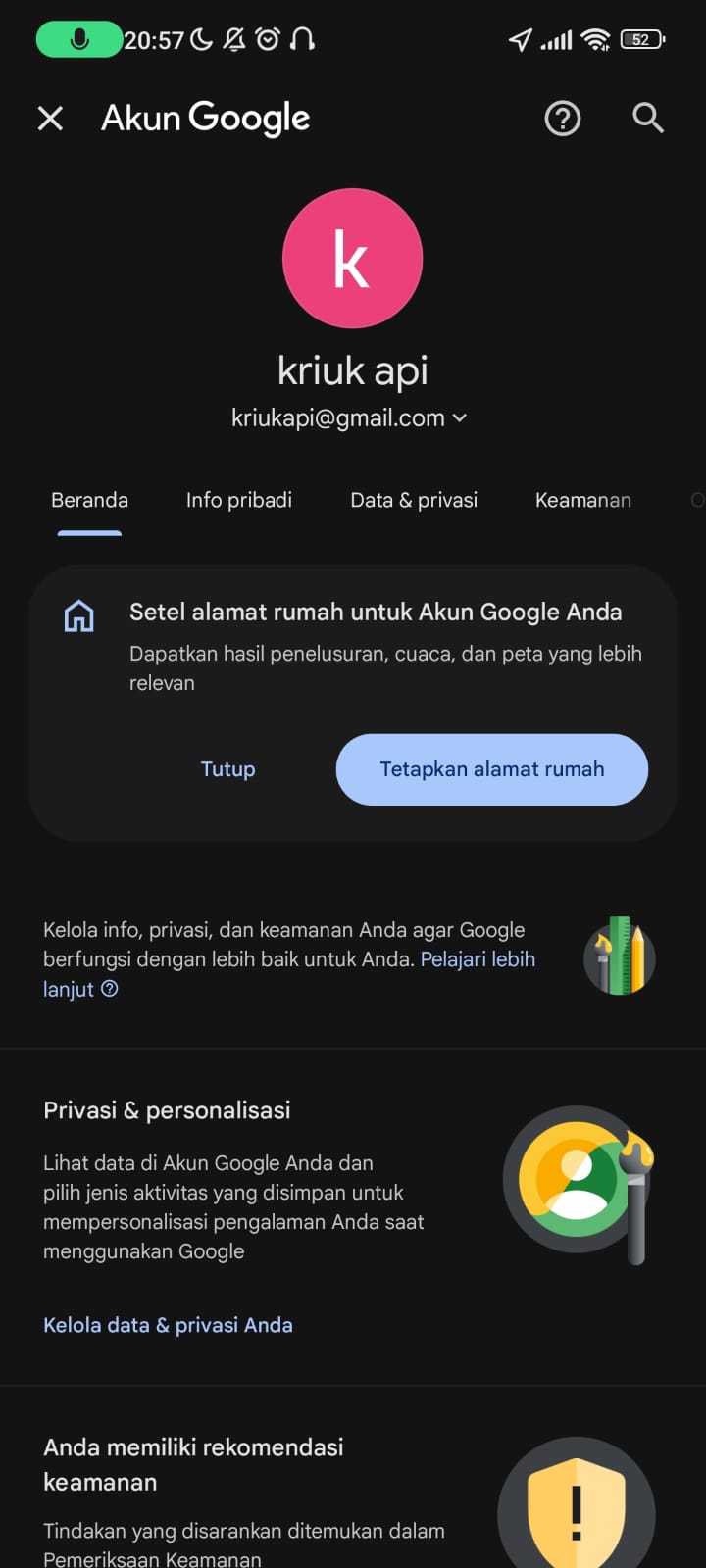Viewport: 706px width, 1568px height.
Task: Switch to the Info pribadi tab
Action: (x=239, y=500)
